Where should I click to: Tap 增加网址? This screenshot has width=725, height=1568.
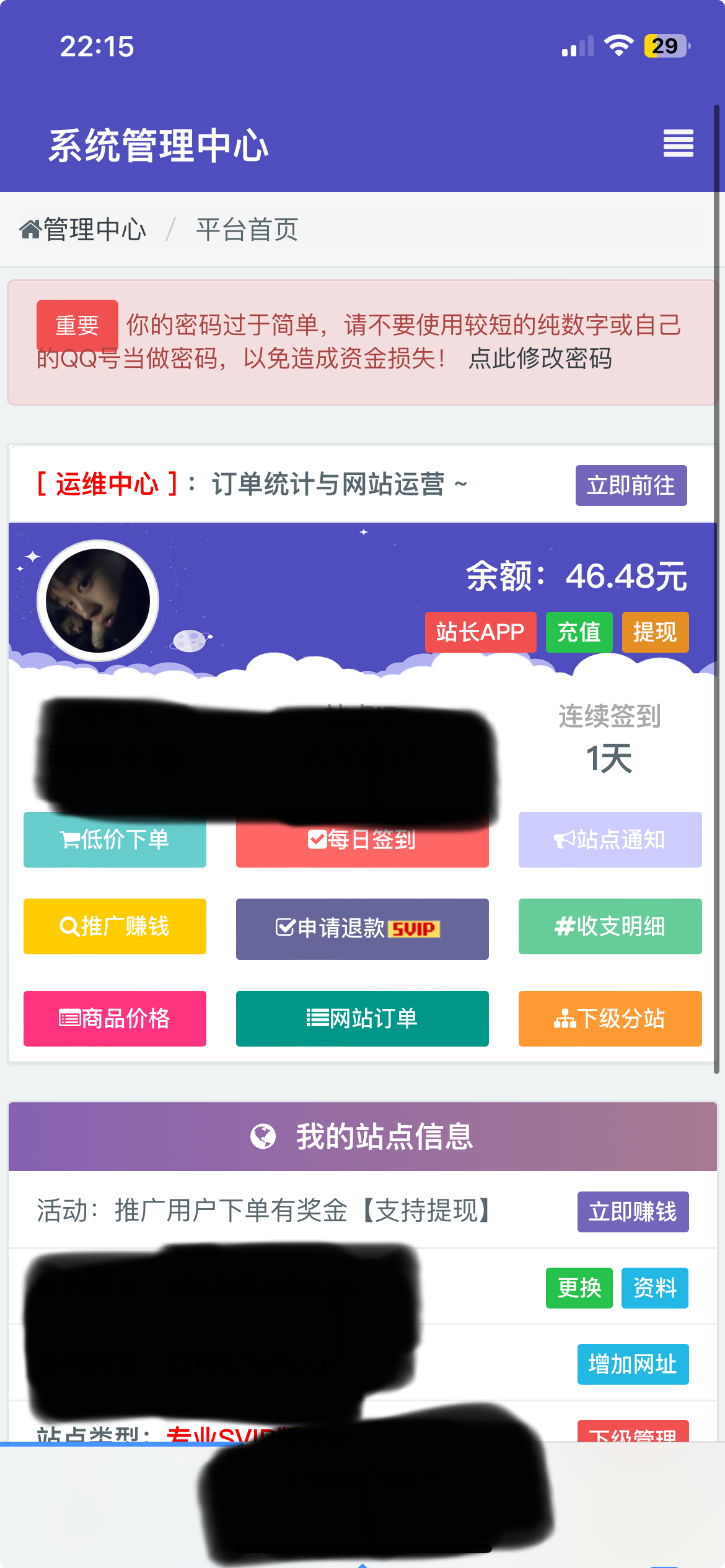click(633, 1364)
